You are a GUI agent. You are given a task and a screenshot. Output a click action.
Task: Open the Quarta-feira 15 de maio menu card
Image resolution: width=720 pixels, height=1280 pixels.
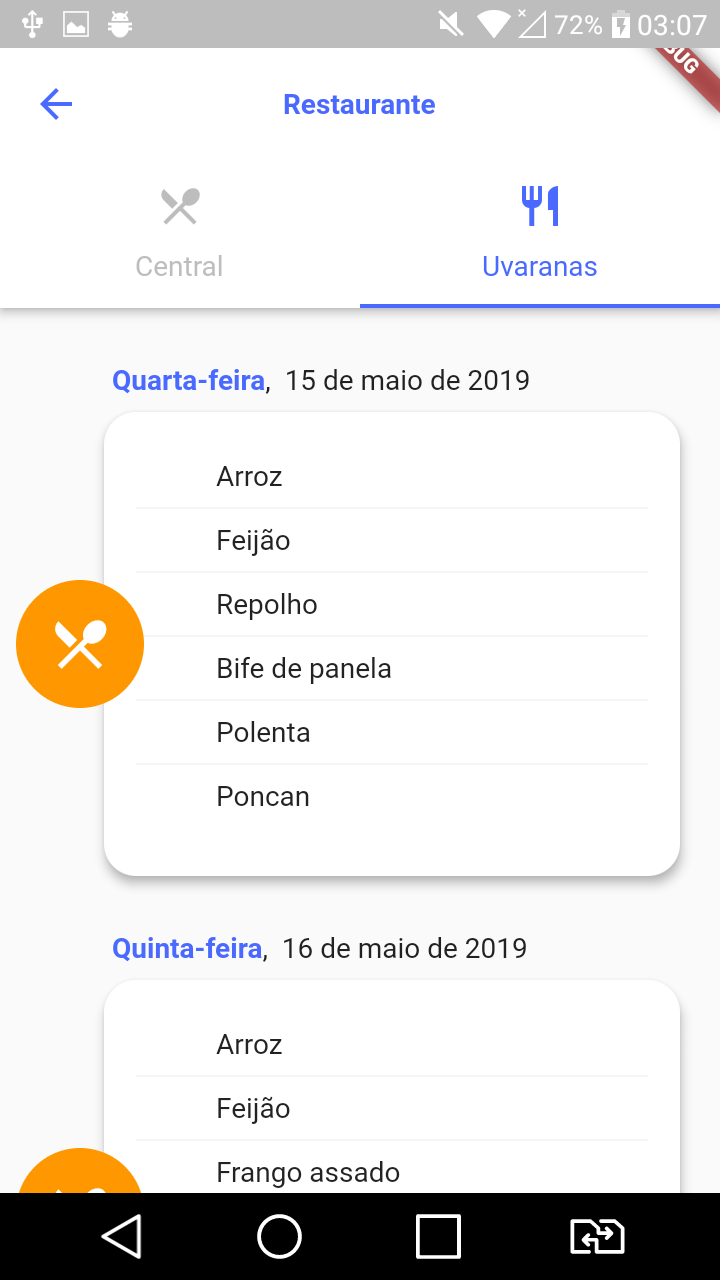[x=392, y=644]
